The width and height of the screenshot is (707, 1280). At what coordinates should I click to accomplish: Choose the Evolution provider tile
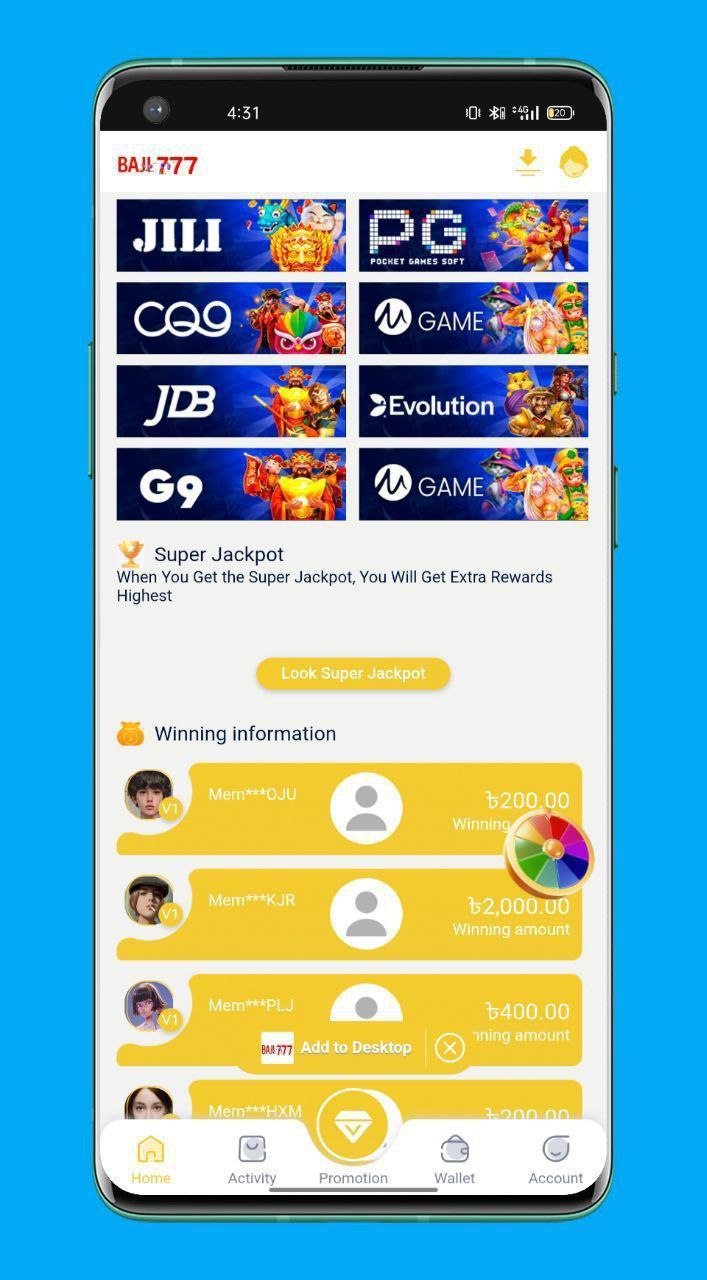tap(473, 401)
